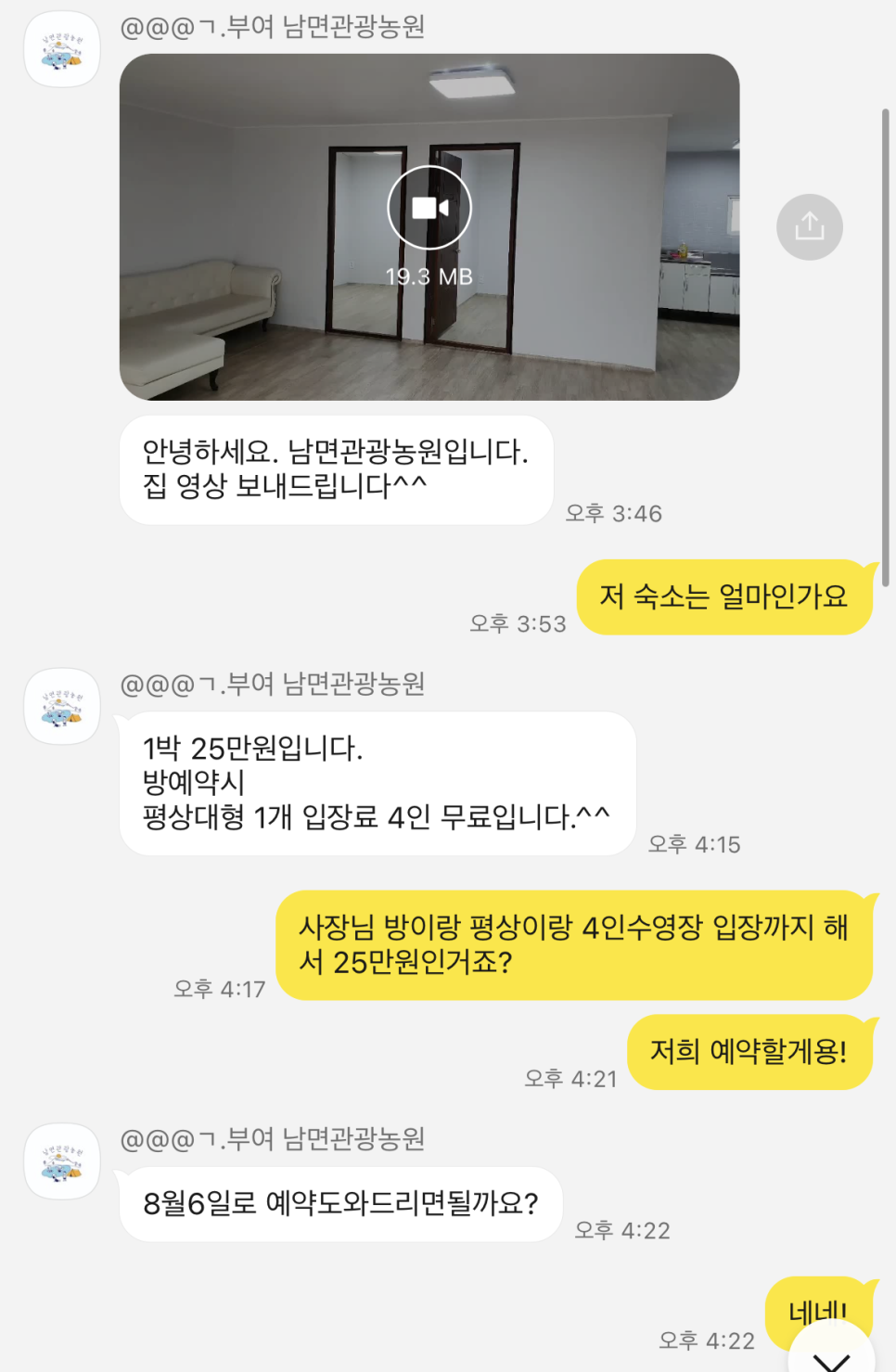
Task: Open the profile photo beside the 1박 25만원 message
Action: 62,706
